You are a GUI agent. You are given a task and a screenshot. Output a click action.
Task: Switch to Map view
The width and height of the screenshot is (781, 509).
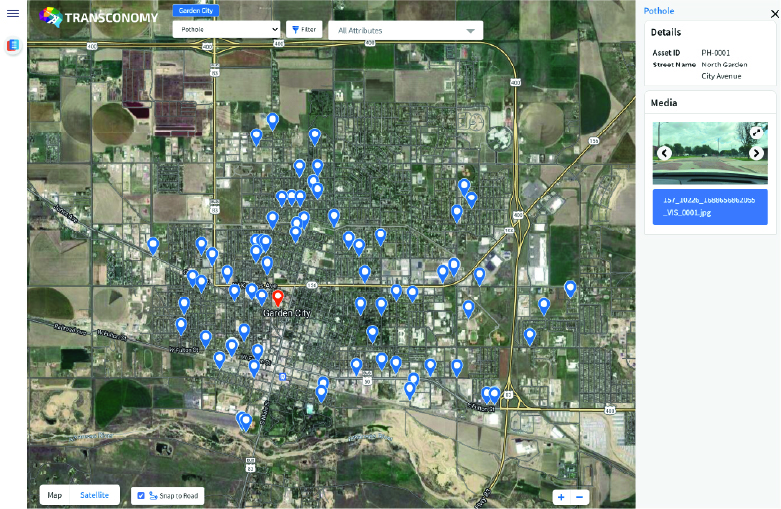(x=55, y=495)
